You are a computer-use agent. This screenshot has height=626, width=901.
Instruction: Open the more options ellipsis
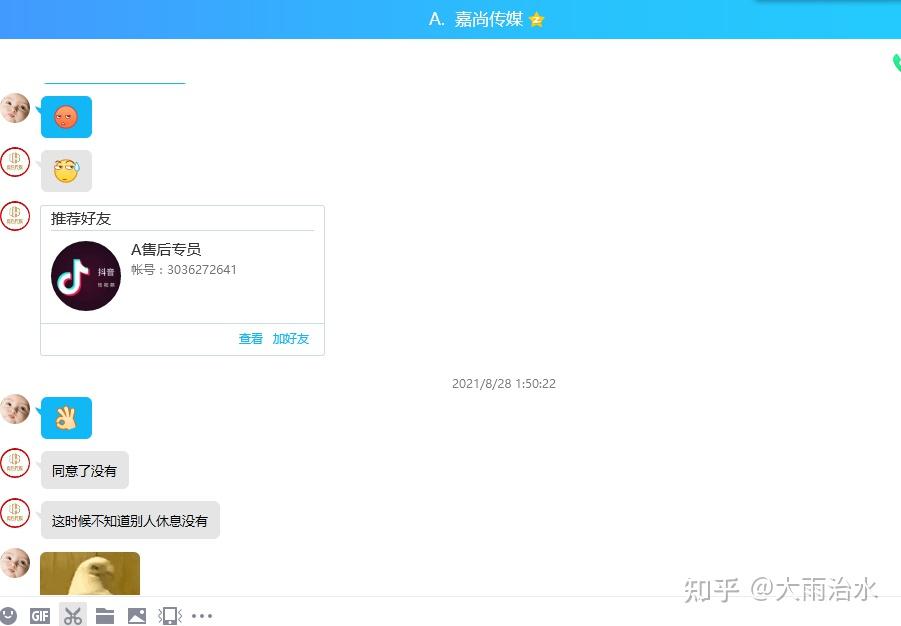(202, 616)
